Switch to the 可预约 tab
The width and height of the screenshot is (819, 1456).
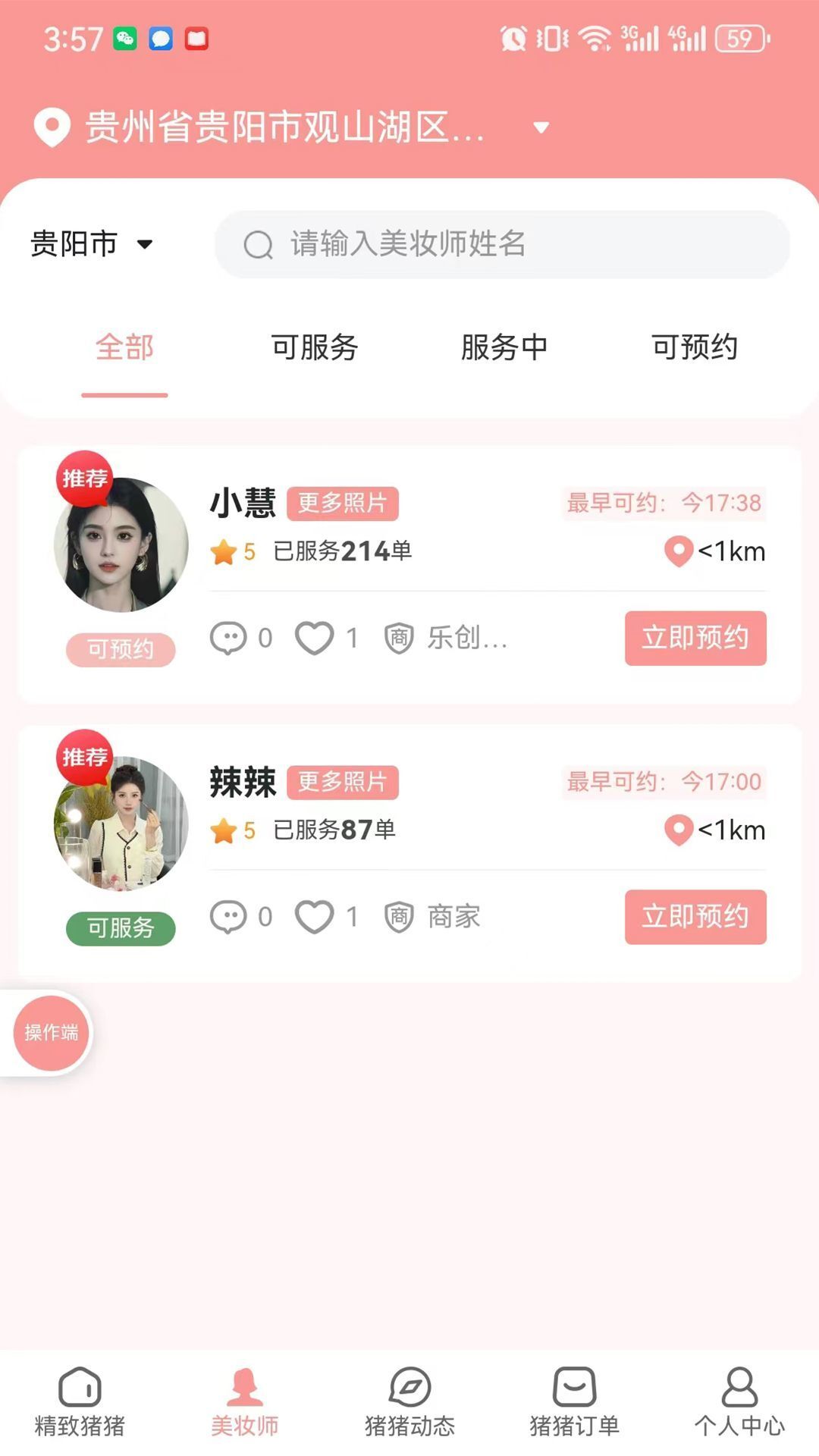click(x=695, y=348)
